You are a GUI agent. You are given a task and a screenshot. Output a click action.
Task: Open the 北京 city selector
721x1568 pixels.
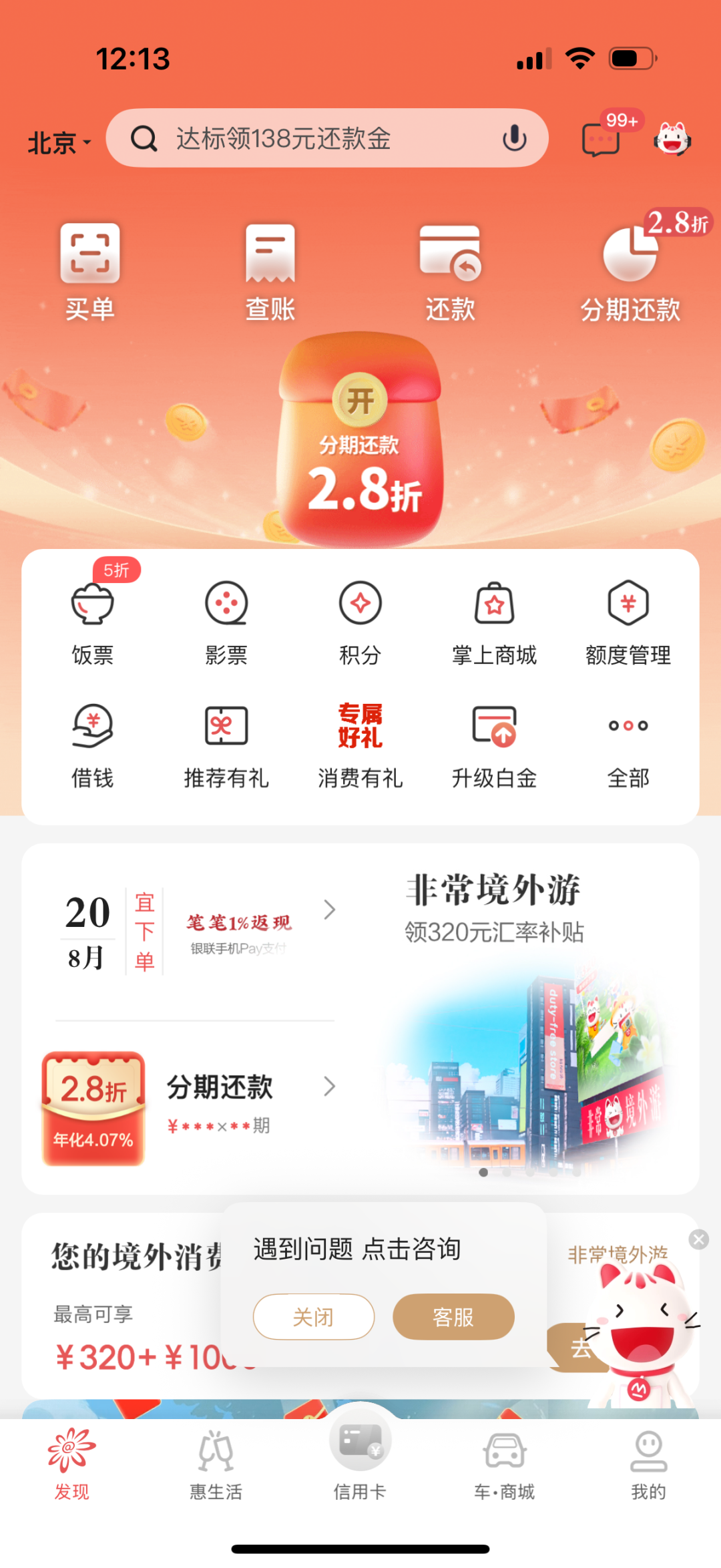click(59, 142)
